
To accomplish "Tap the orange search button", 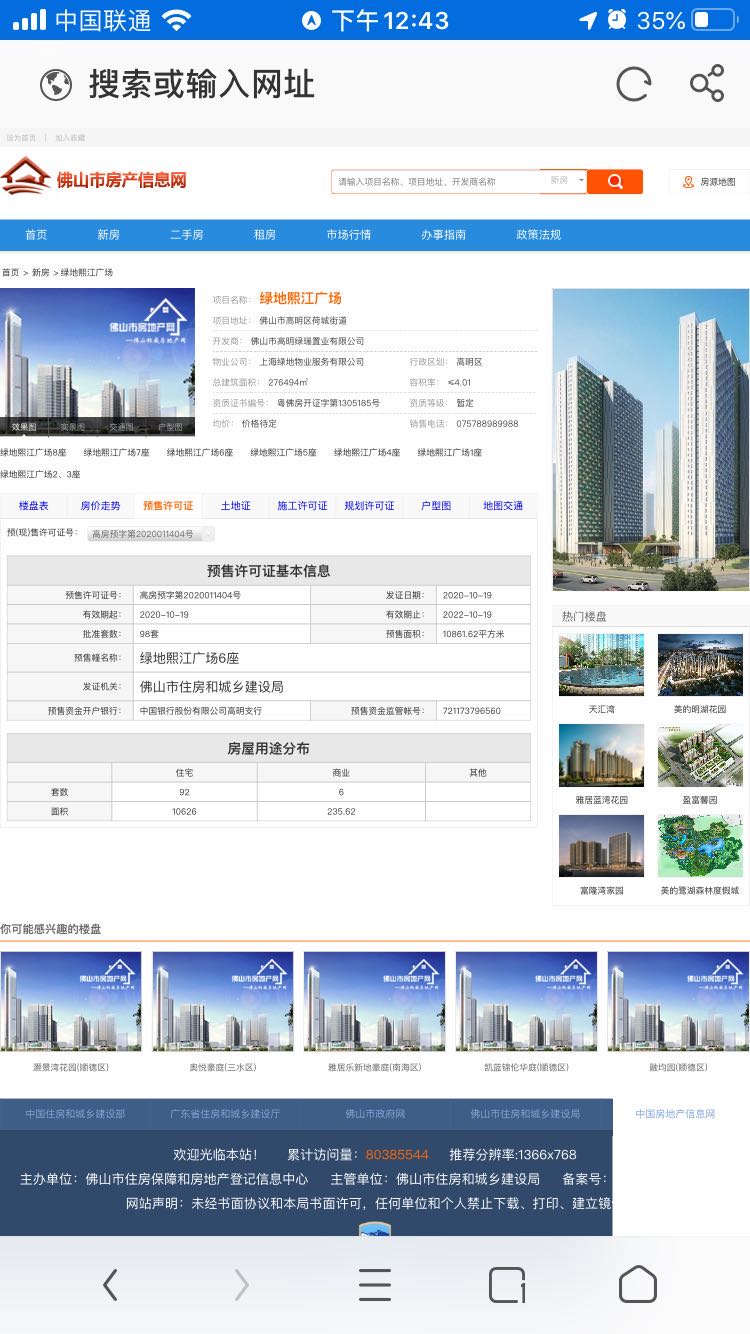I will pos(614,181).
